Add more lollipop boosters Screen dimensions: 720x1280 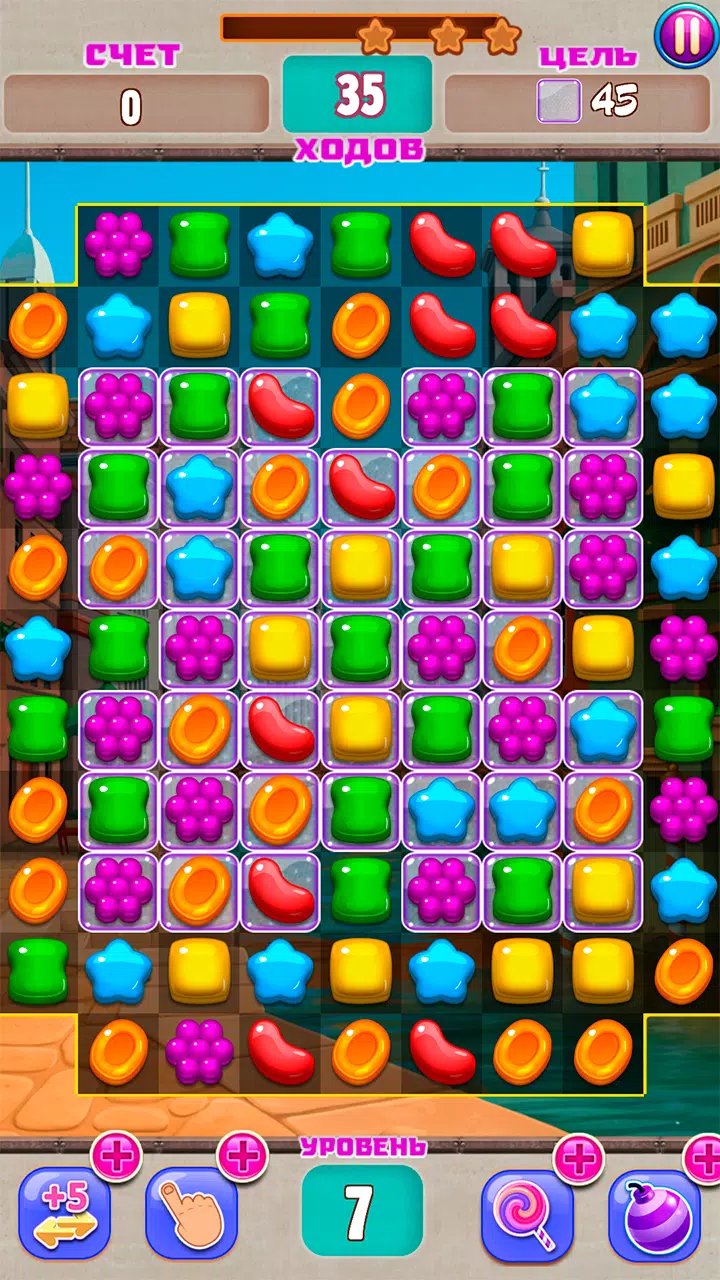[579, 1158]
